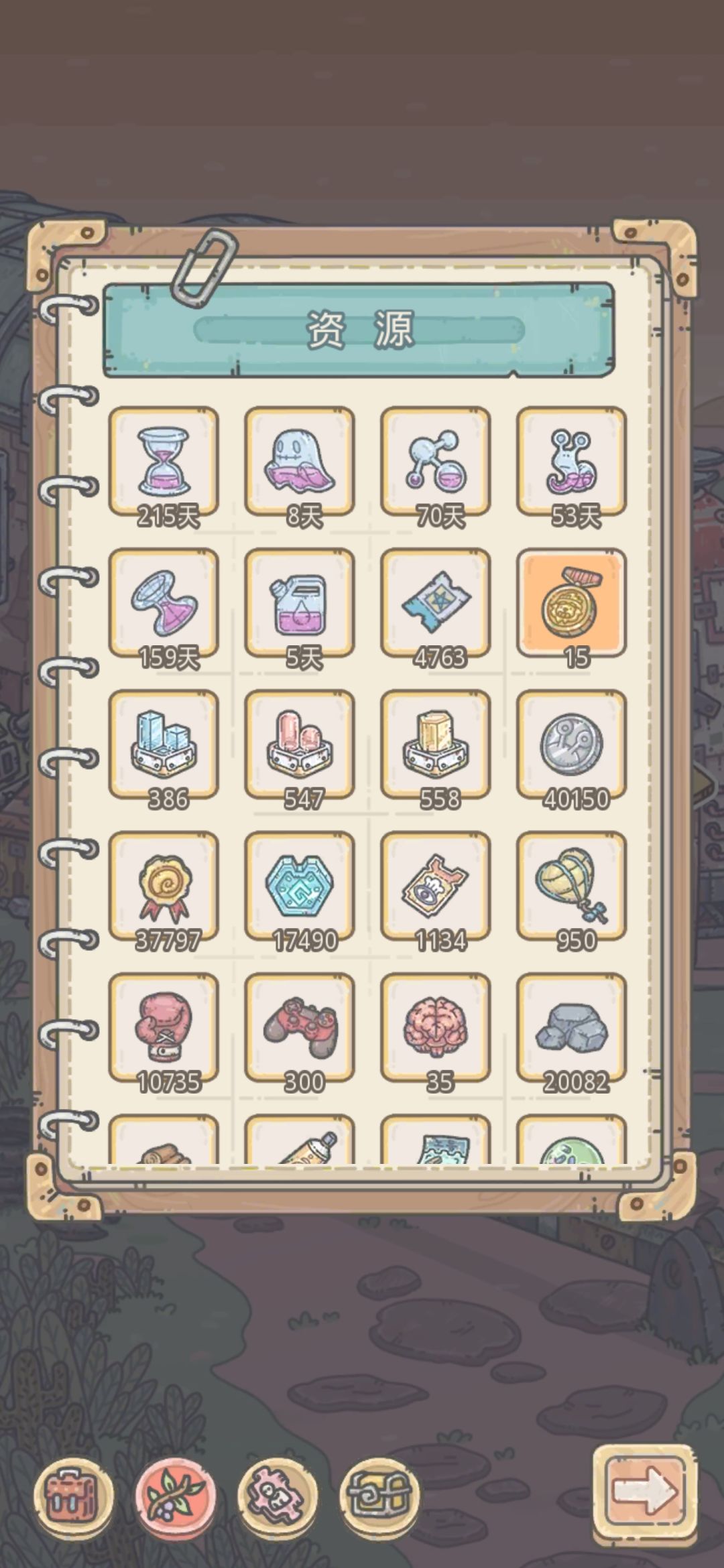Viewport: 724px width, 1568px height.
Task: Open the water jug item showing 5天
Action: (300, 603)
